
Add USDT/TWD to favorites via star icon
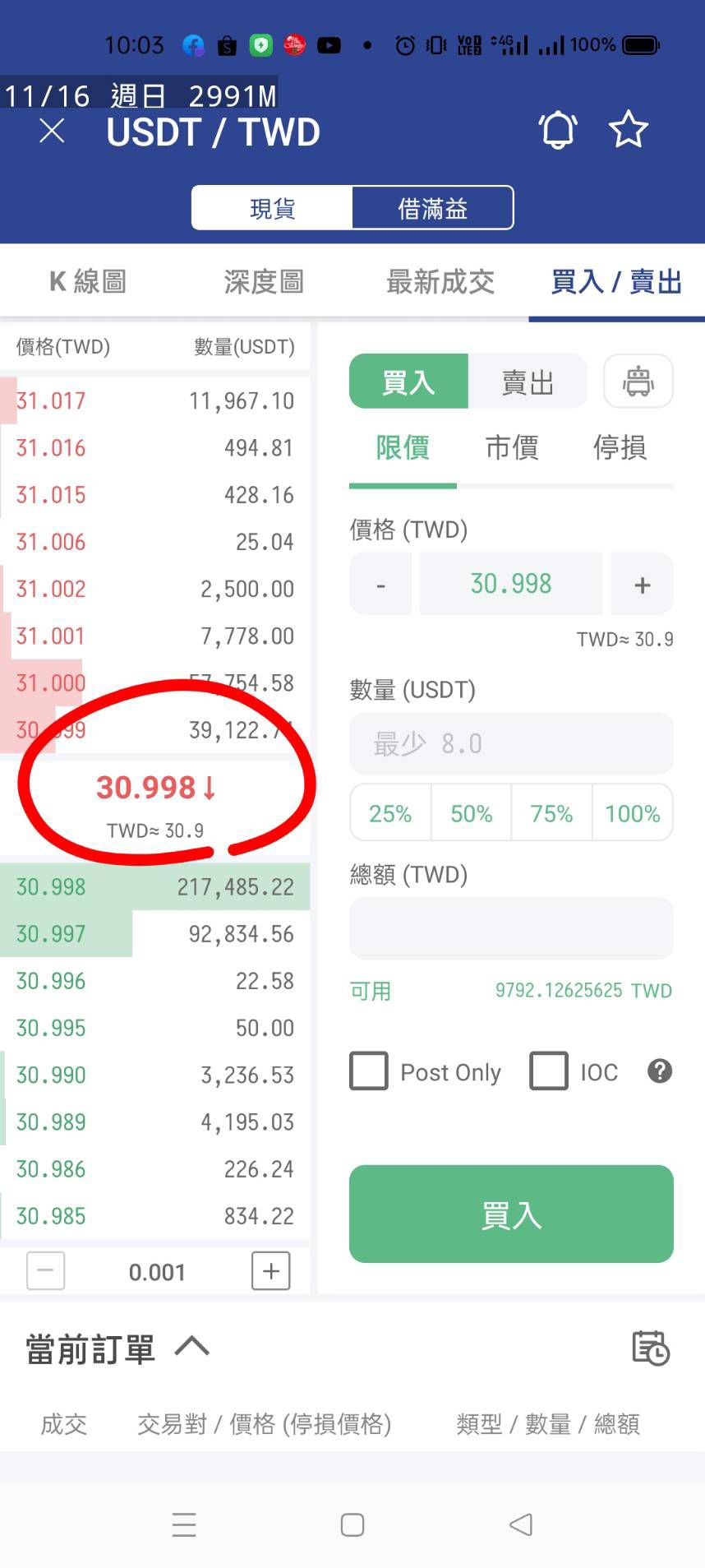(x=629, y=130)
